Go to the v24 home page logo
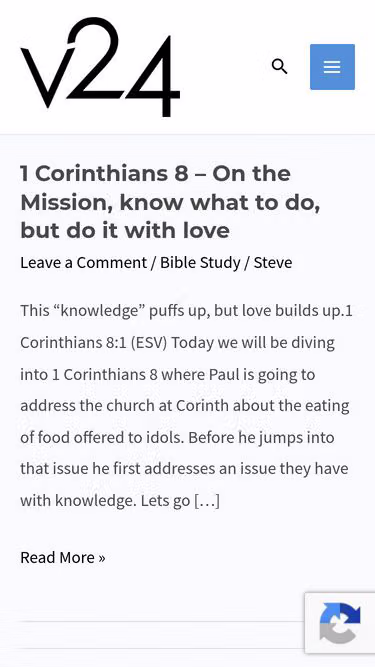 (100, 67)
